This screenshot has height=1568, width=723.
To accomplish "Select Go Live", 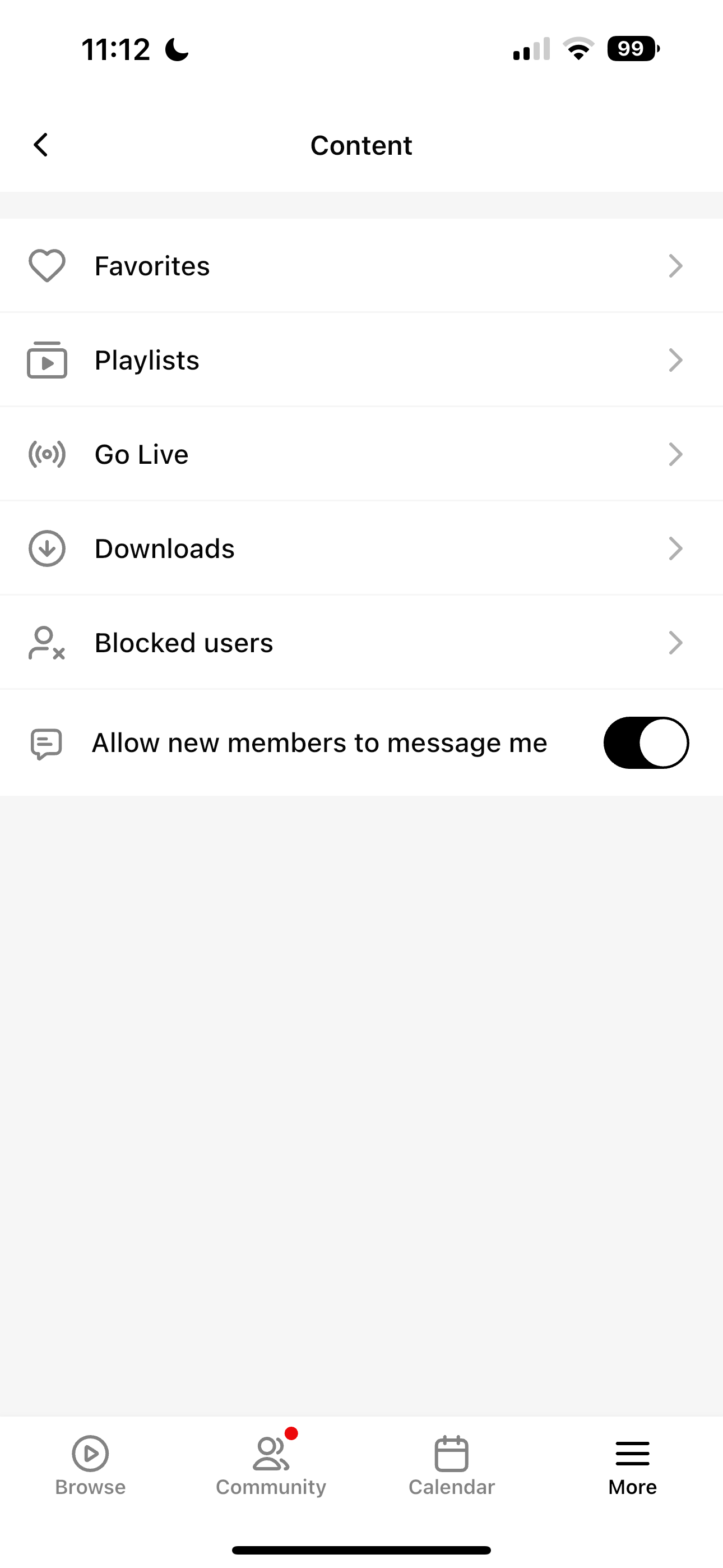I will point(361,455).
